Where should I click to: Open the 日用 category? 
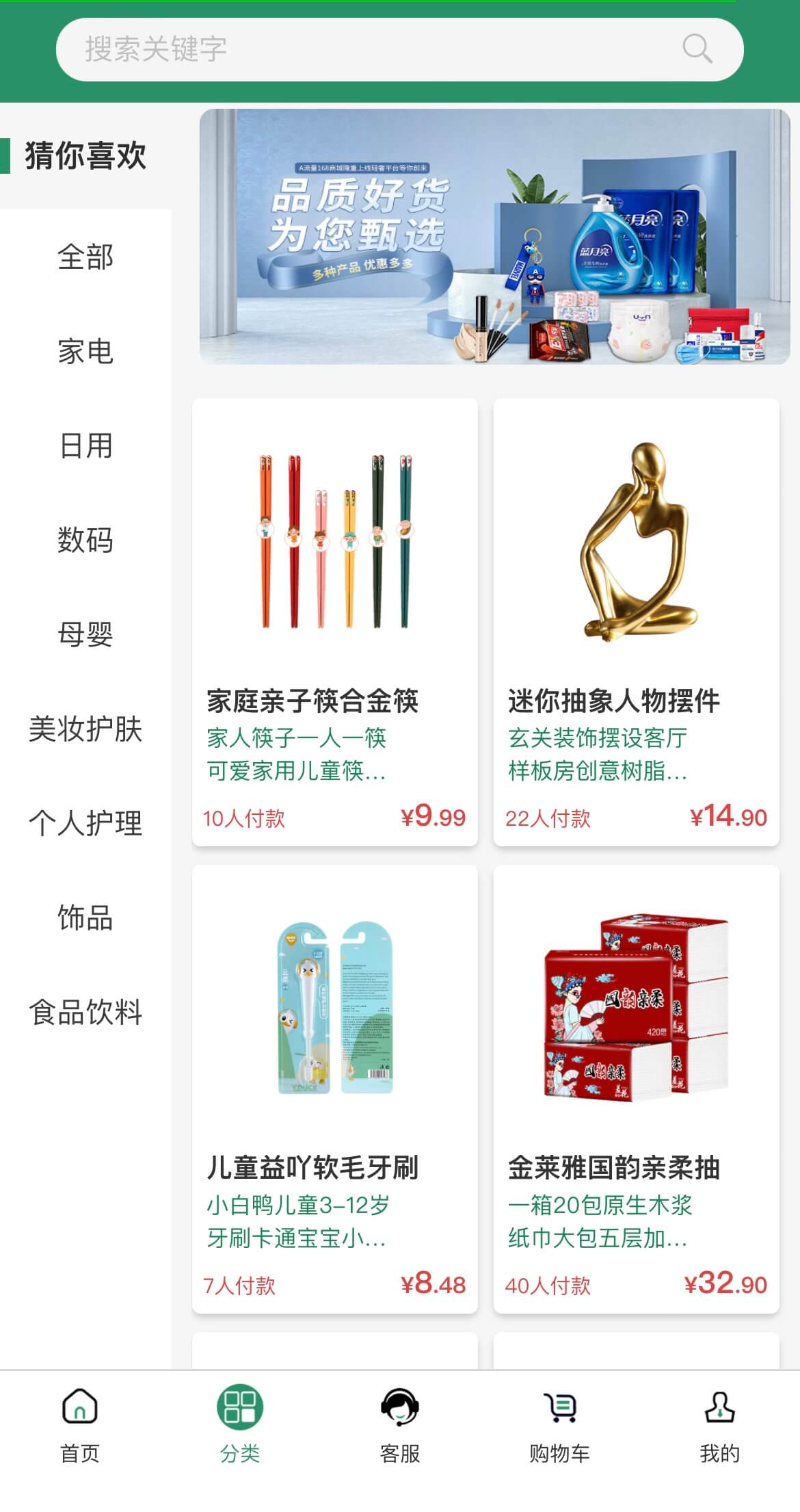point(85,446)
